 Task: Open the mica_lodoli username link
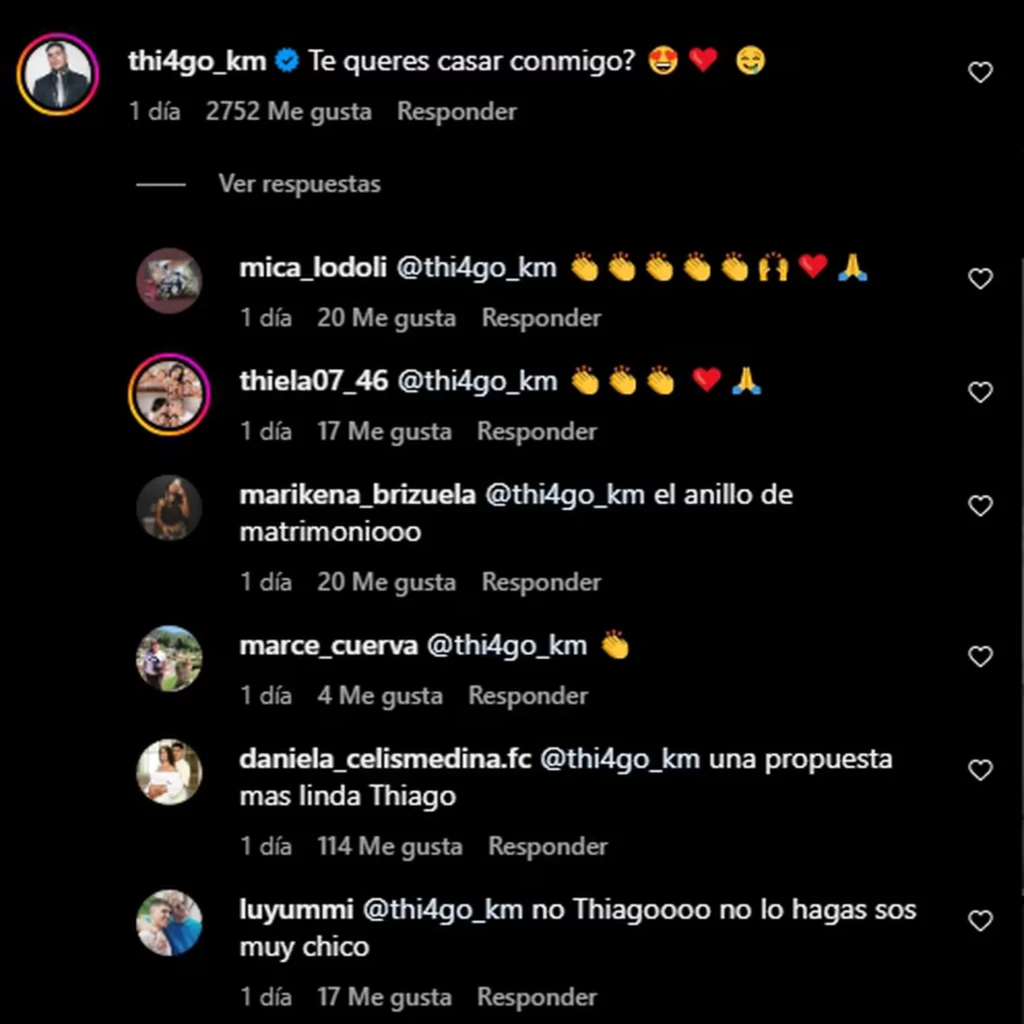[311, 267]
